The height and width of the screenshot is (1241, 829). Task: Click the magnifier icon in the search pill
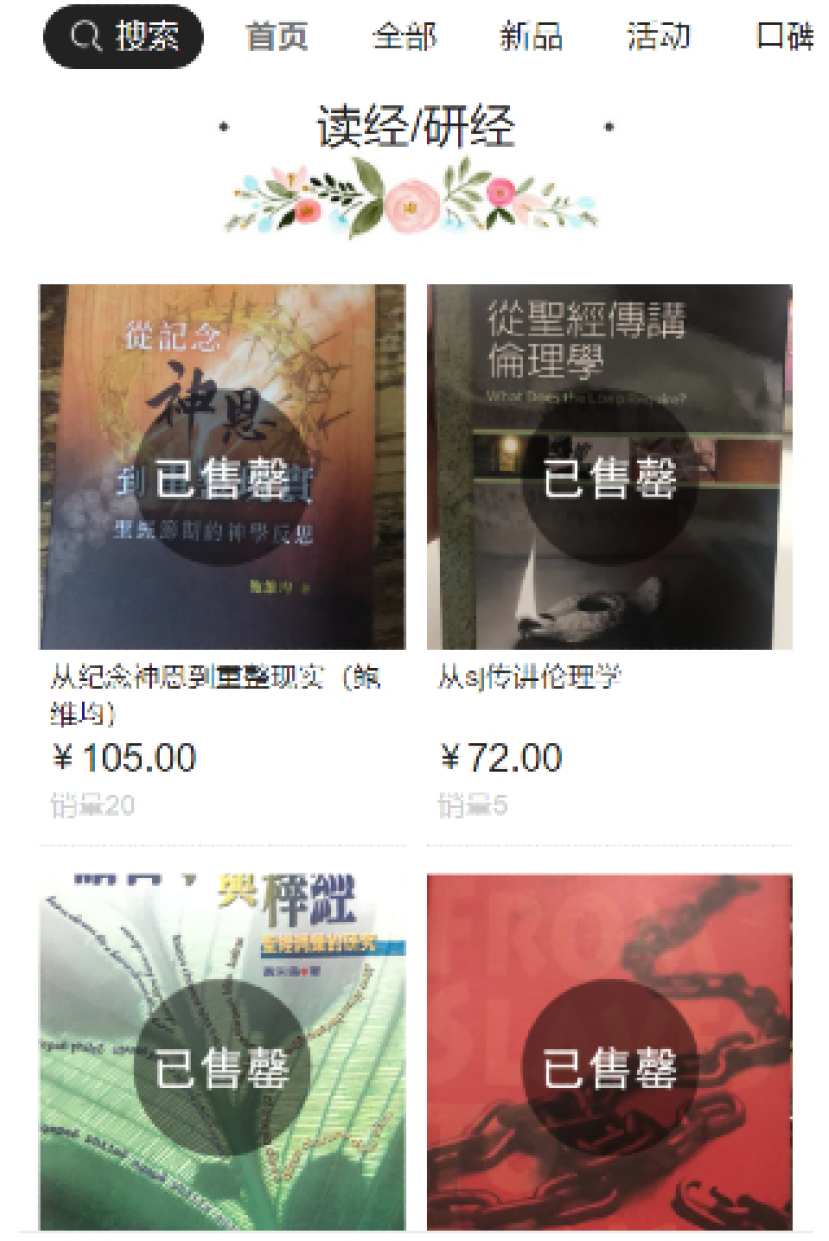pos(83,36)
